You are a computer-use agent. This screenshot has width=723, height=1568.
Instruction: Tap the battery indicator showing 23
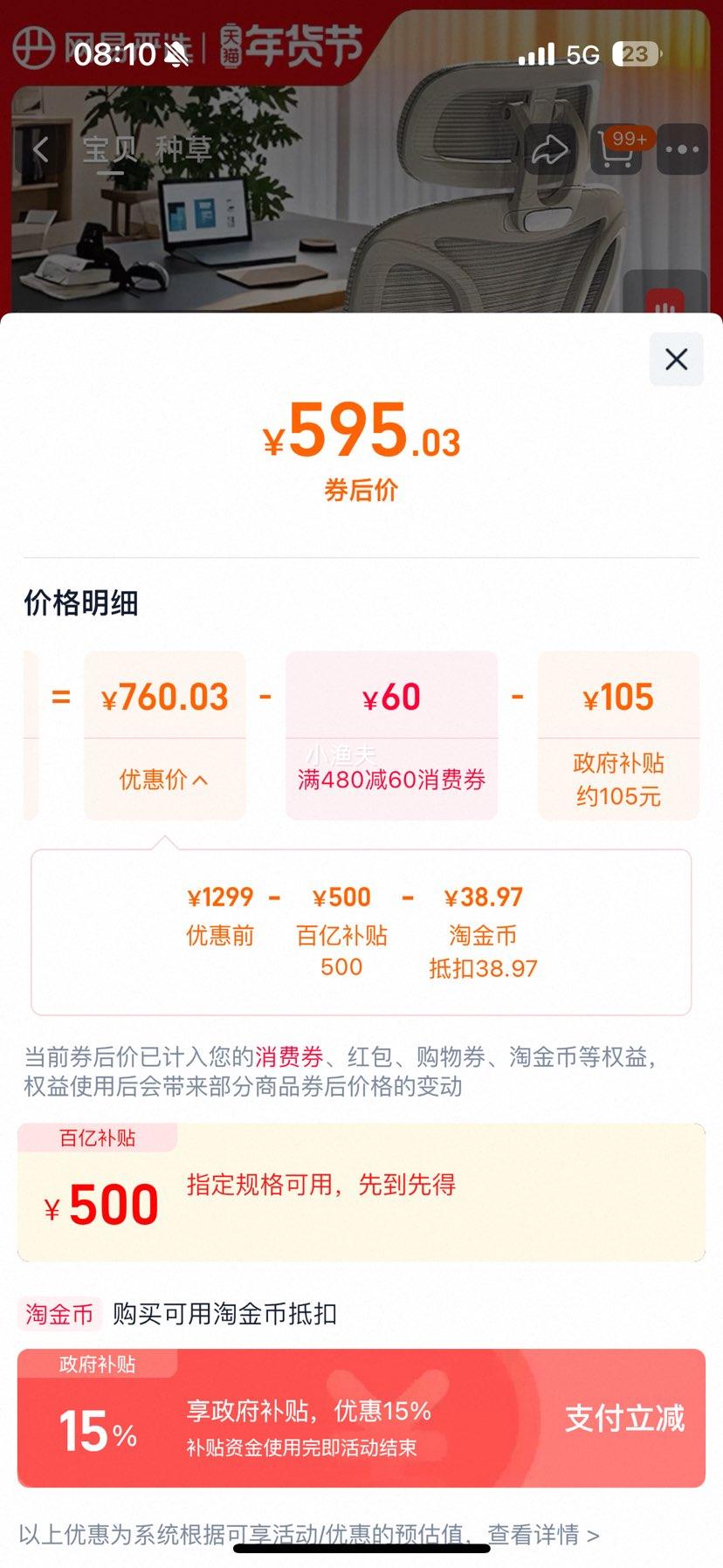click(x=637, y=54)
